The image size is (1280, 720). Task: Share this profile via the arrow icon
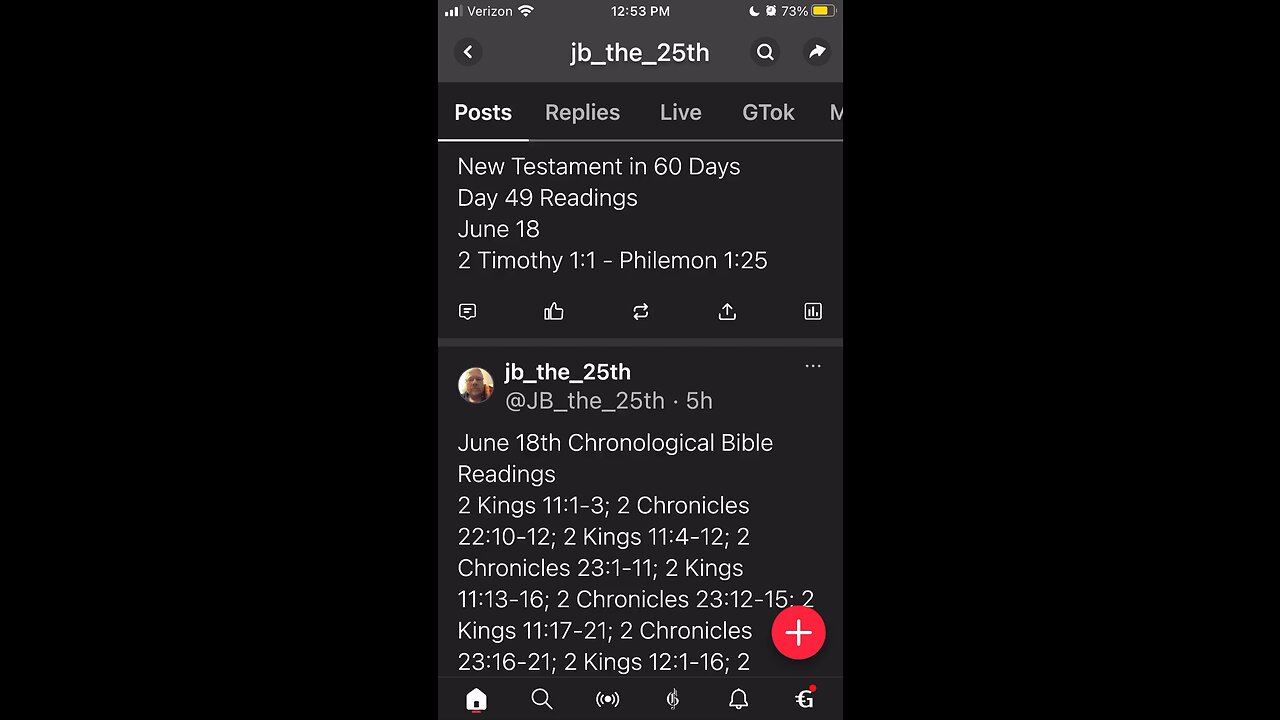tap(817, 52)
